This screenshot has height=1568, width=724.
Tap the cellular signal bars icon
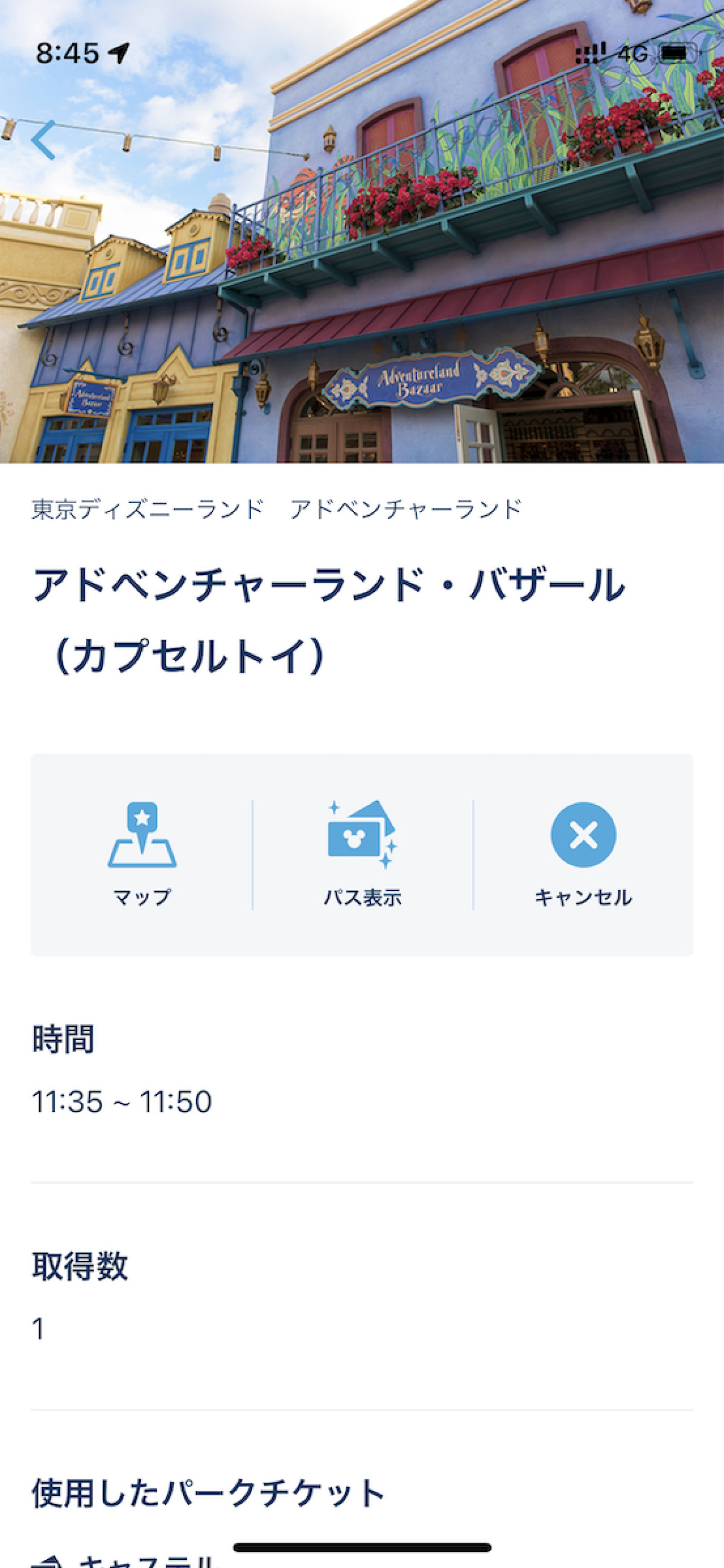589,54
